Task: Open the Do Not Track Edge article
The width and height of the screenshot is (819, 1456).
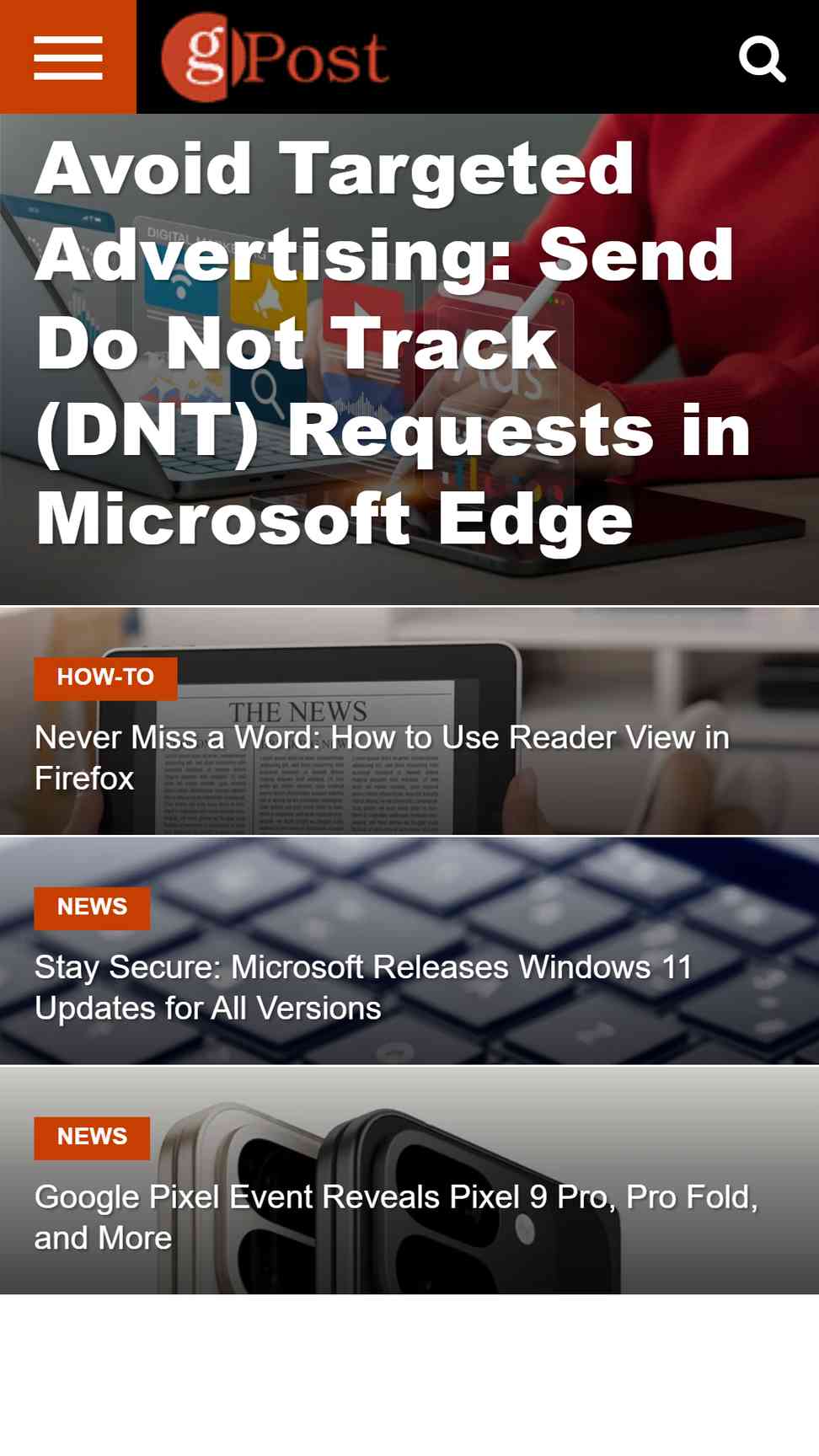Action: tap(393, 343)
